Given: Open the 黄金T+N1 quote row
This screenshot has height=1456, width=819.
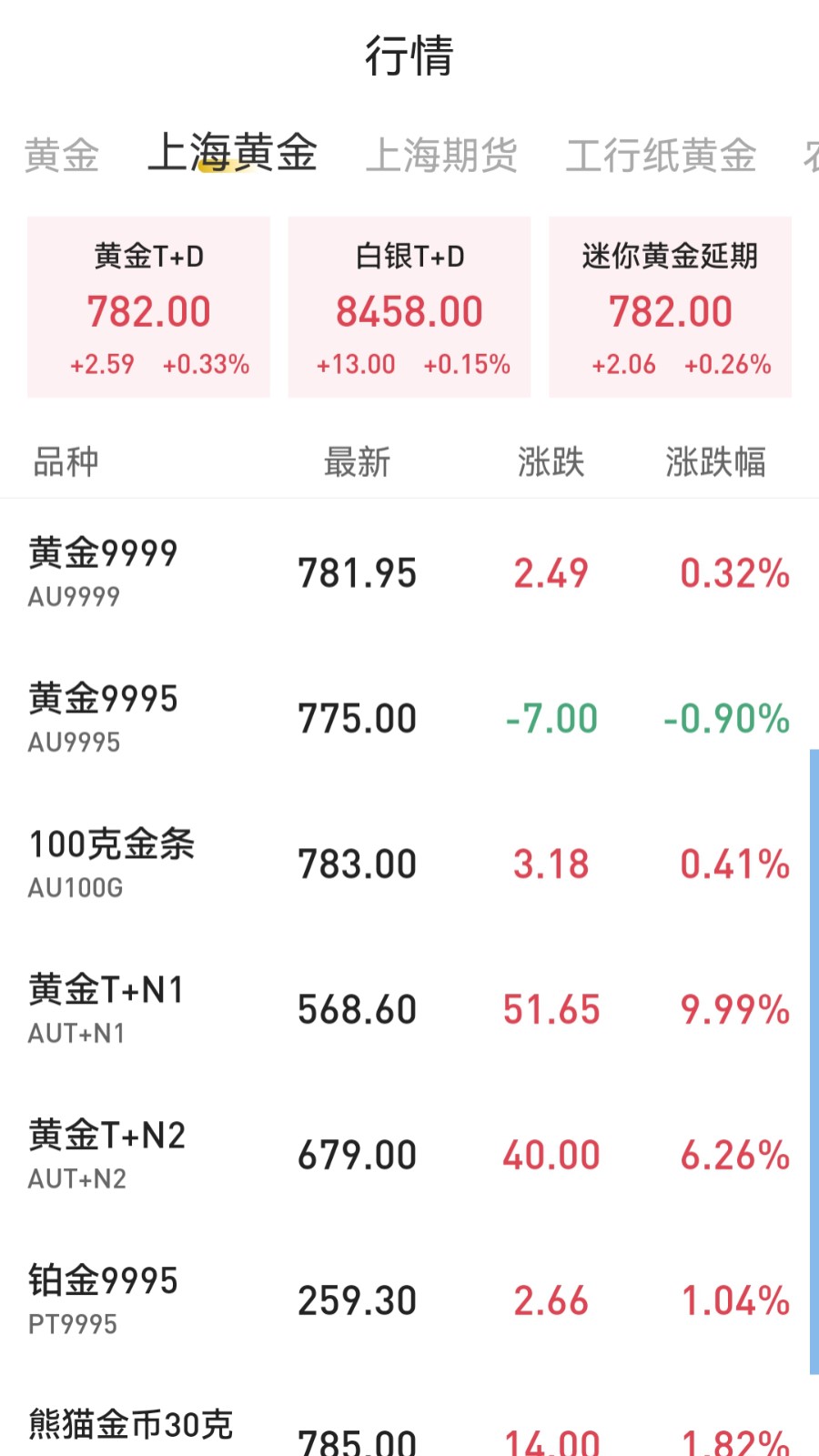Looking at the screenshot, I should pyautogui.click(x=409, y=1010).
